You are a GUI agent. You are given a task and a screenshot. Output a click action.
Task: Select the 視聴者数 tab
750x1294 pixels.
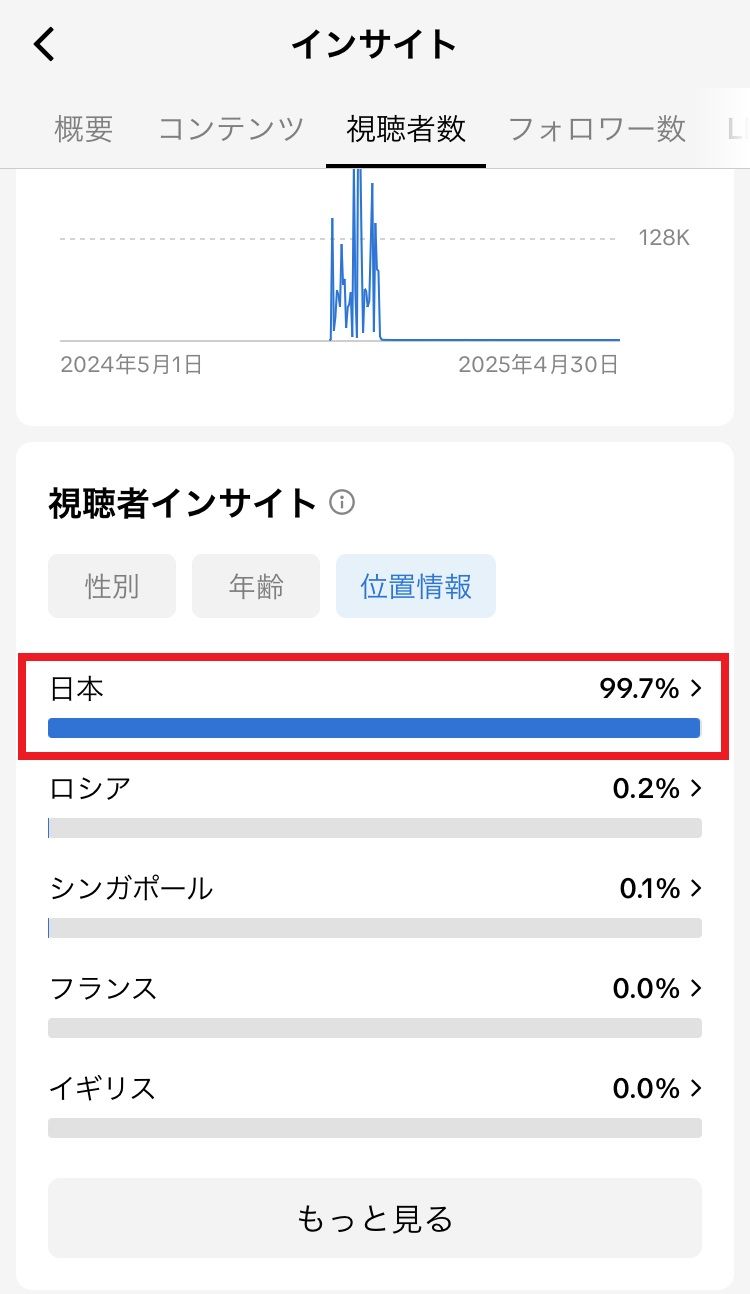406,129
